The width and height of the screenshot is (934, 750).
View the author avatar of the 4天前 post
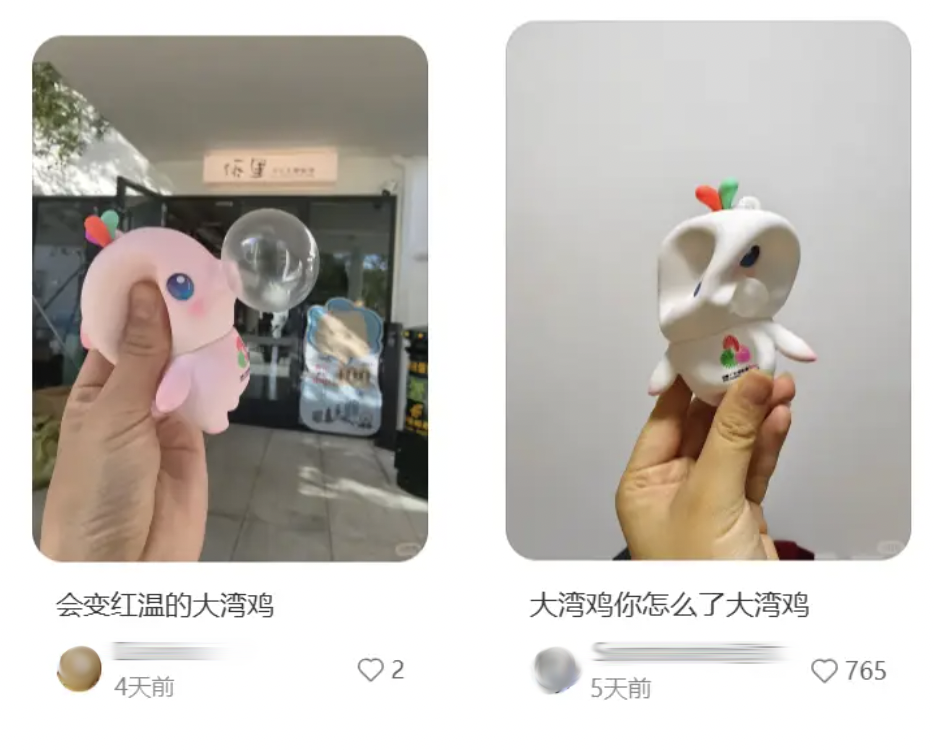pos(79,669)
